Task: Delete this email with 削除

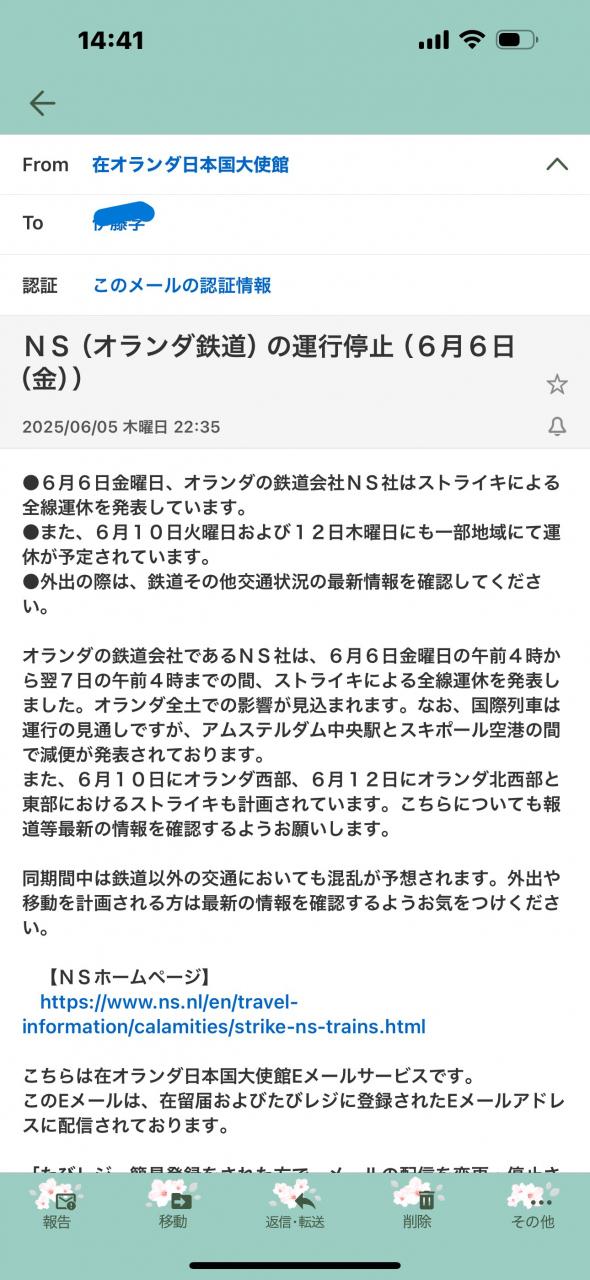Action: tap(417, 1207)
